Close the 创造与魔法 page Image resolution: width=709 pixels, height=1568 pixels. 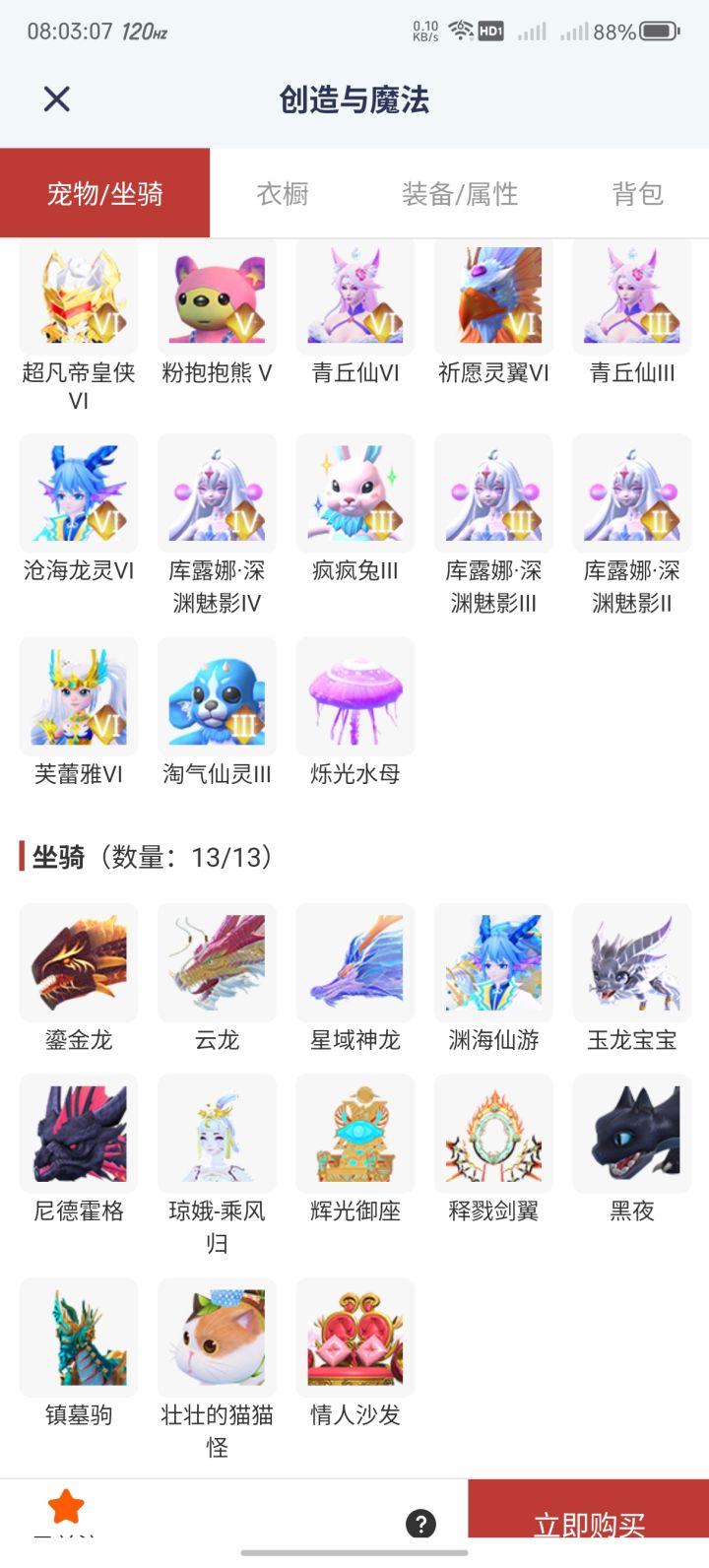coord(57,99)
